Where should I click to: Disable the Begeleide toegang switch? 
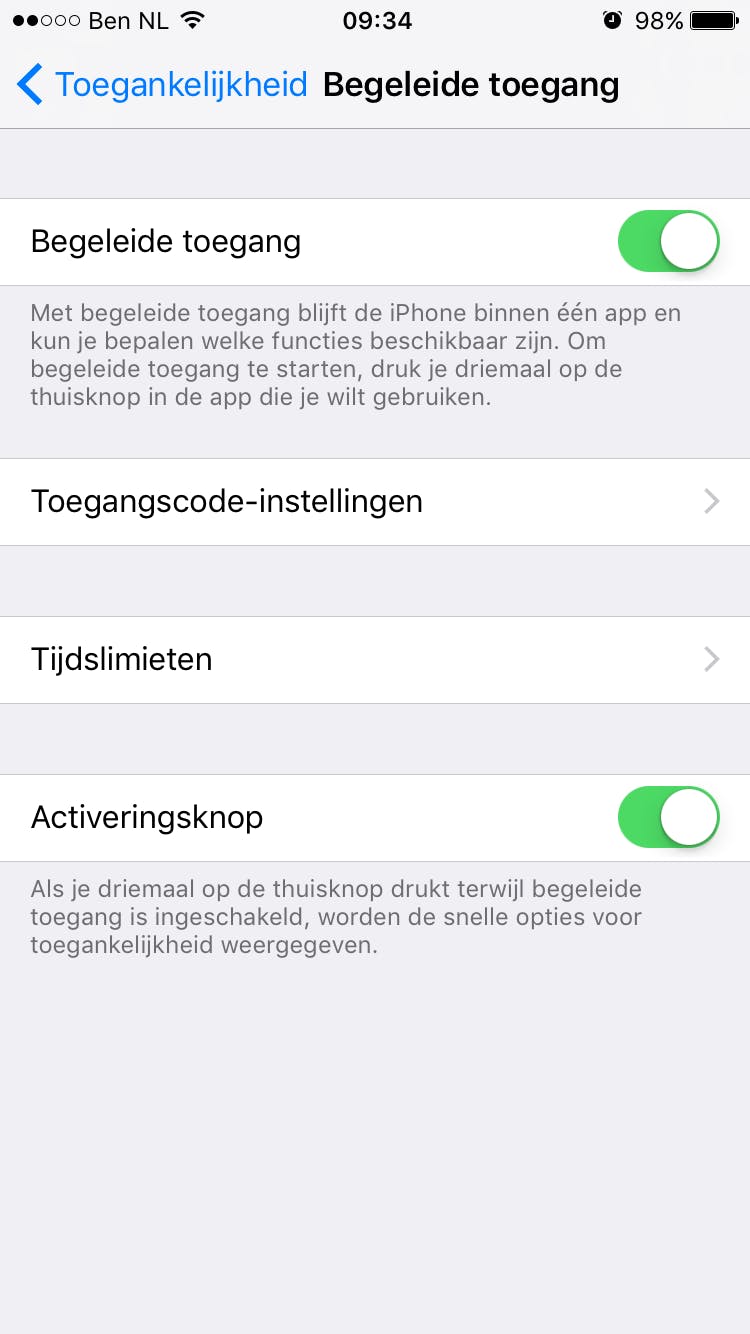668,242
